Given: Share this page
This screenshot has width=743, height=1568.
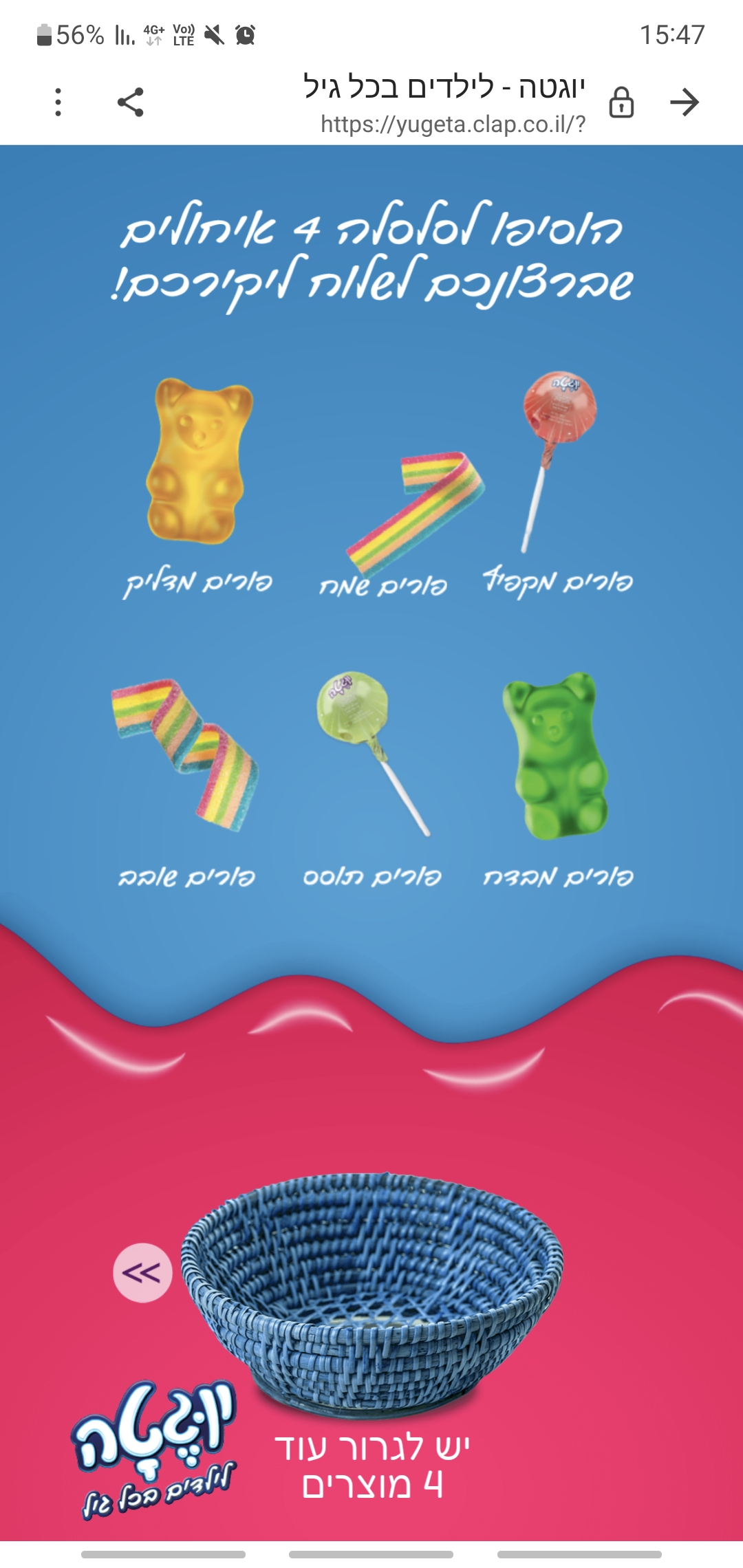Looking at the screenshot, I should click(130, 102).
